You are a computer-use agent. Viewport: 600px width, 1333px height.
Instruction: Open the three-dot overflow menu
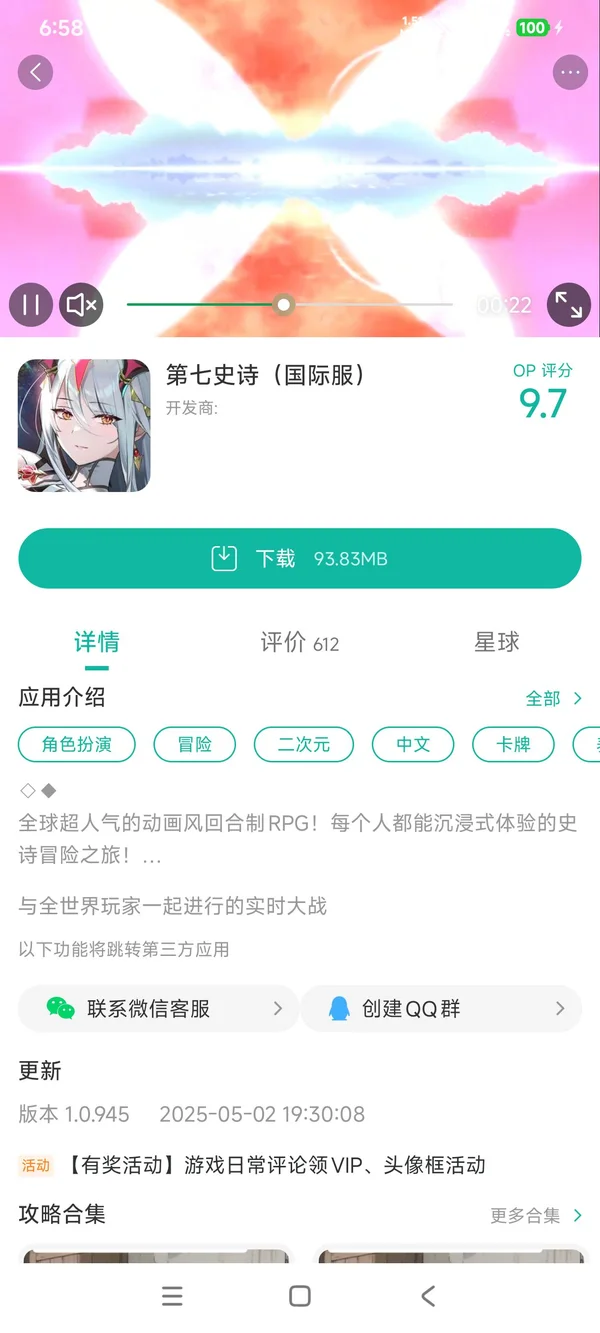pos(570,72)
